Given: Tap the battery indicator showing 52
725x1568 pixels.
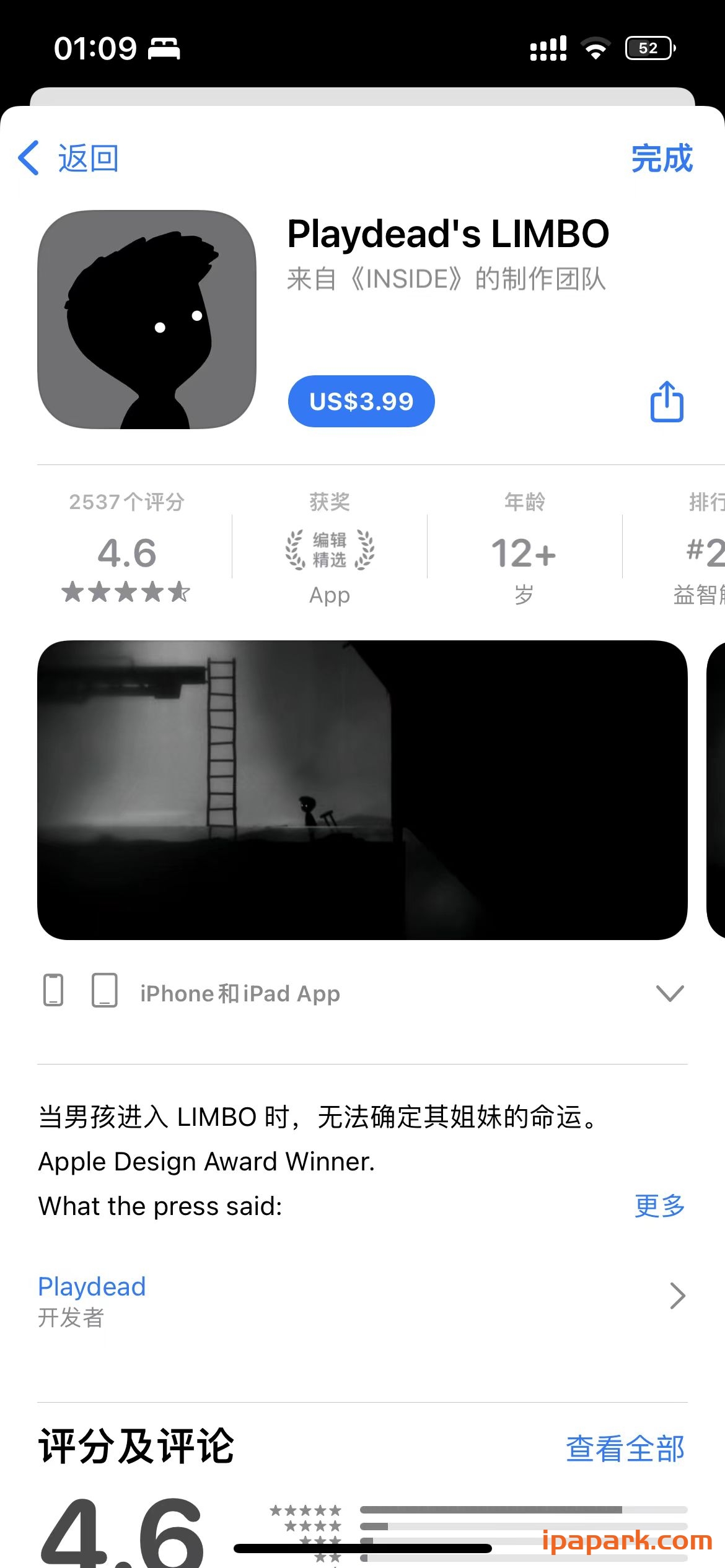Looking at the screenshot, I should pyautogui.click(x=648, y=47).
